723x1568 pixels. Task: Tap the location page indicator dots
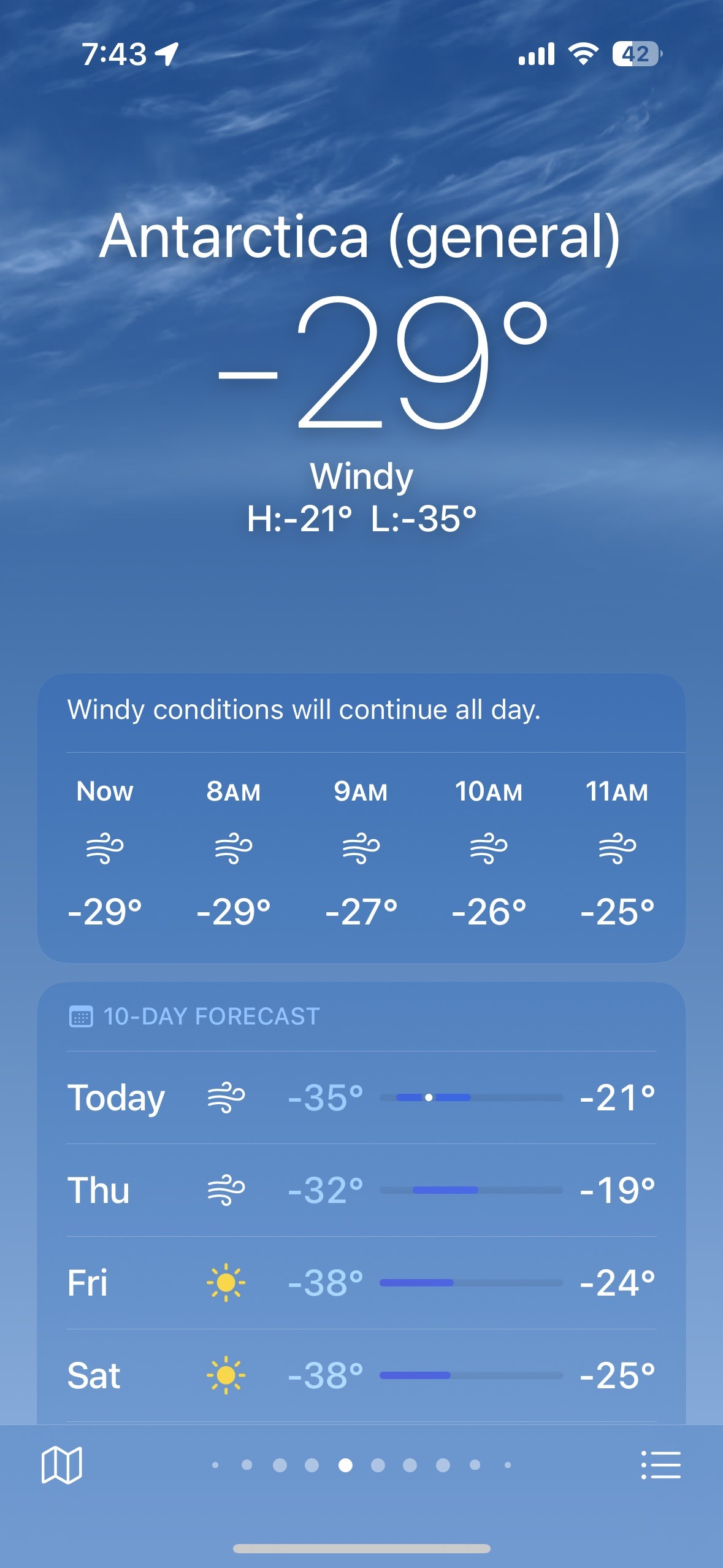tap(361, 1465)
